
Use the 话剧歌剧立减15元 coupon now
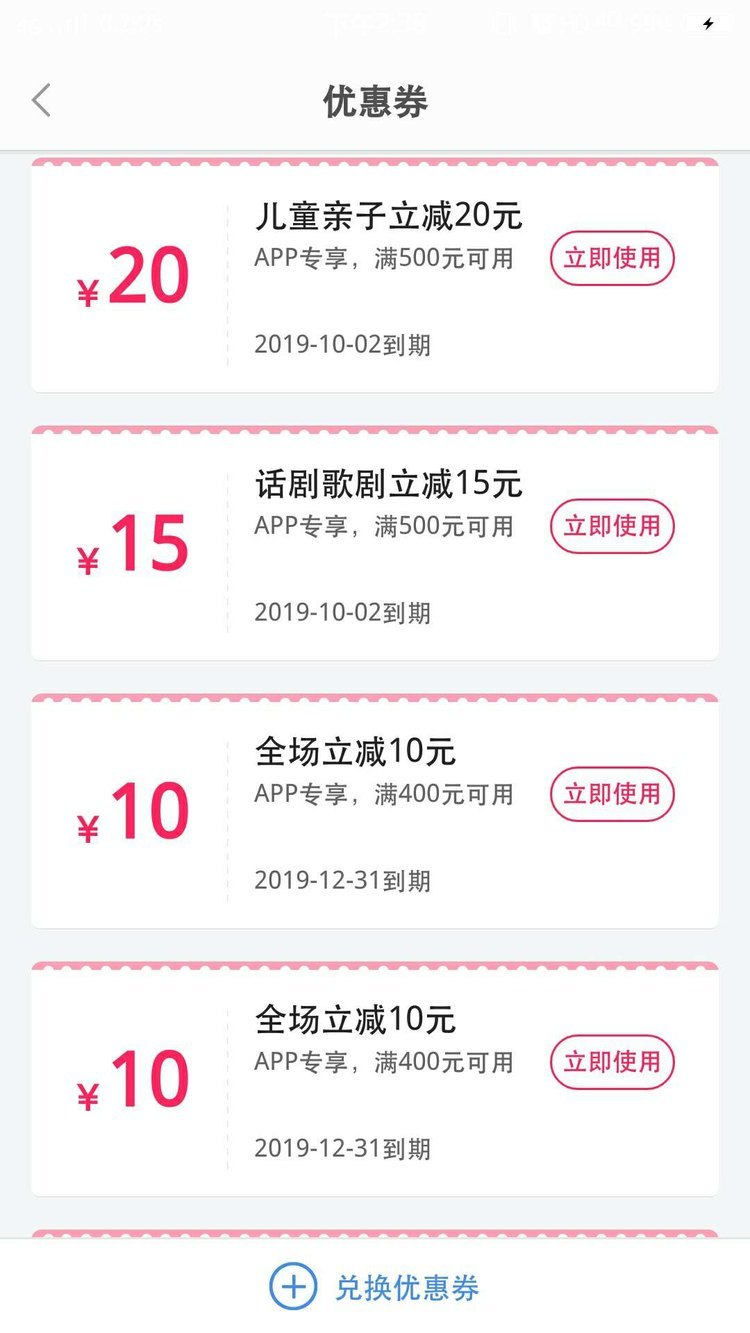click(x=612, y=526)
